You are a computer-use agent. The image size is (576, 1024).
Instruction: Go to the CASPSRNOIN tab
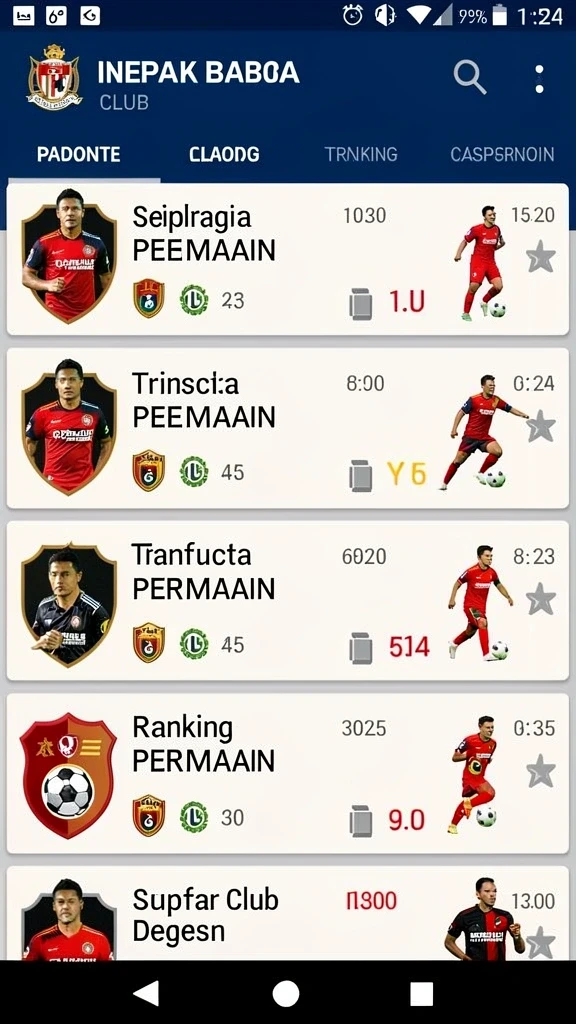point(502,154)
